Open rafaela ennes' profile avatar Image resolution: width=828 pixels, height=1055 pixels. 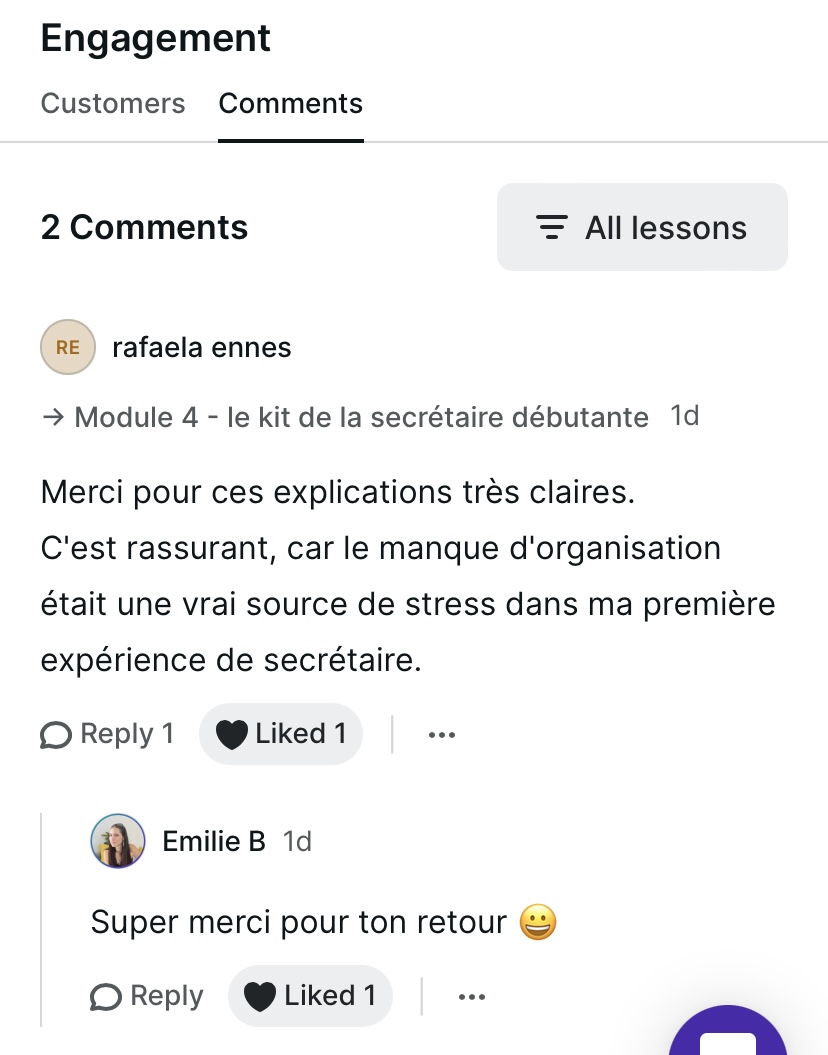pyautogui.click(x=68, y=348)
